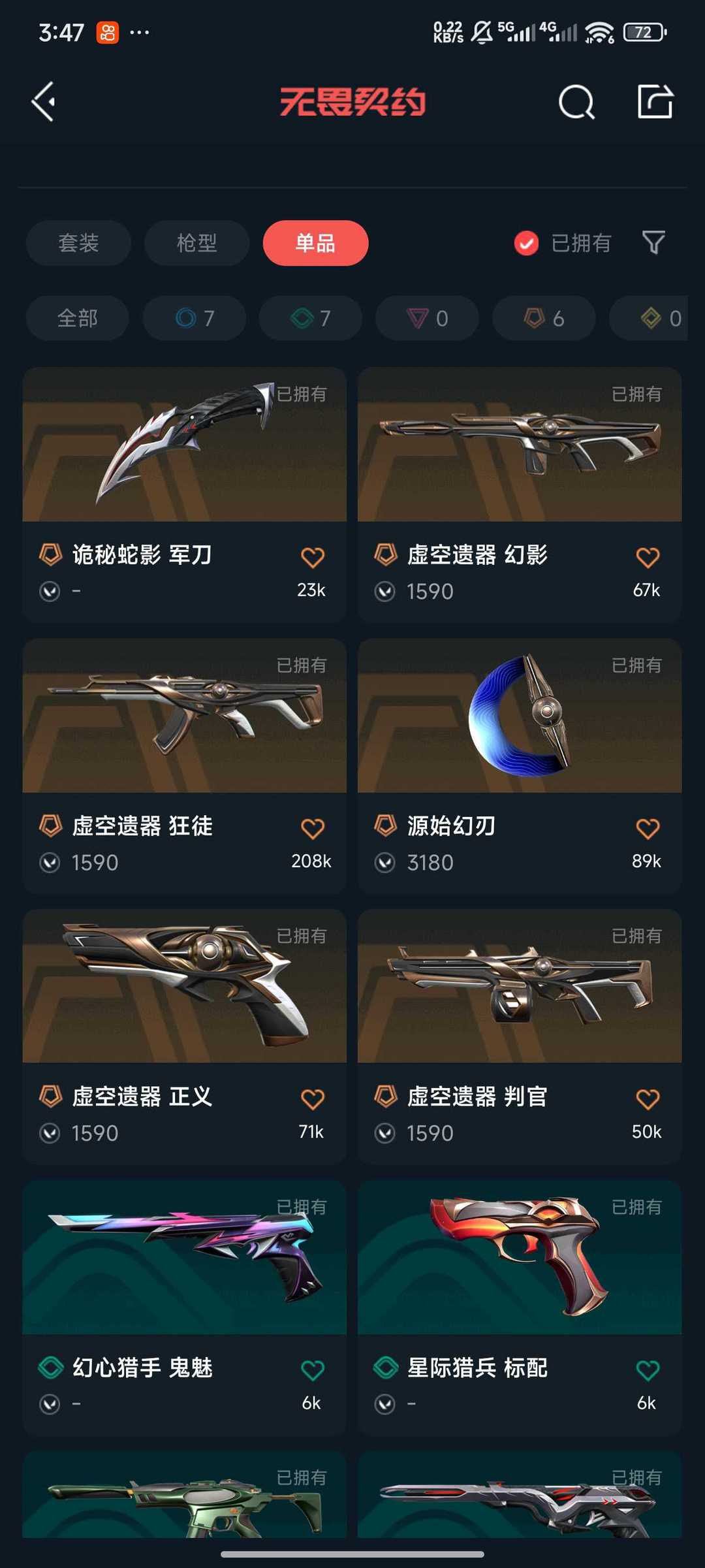Tap the share icon in the header
The image size is (705, 1568).
click(655, 102)
